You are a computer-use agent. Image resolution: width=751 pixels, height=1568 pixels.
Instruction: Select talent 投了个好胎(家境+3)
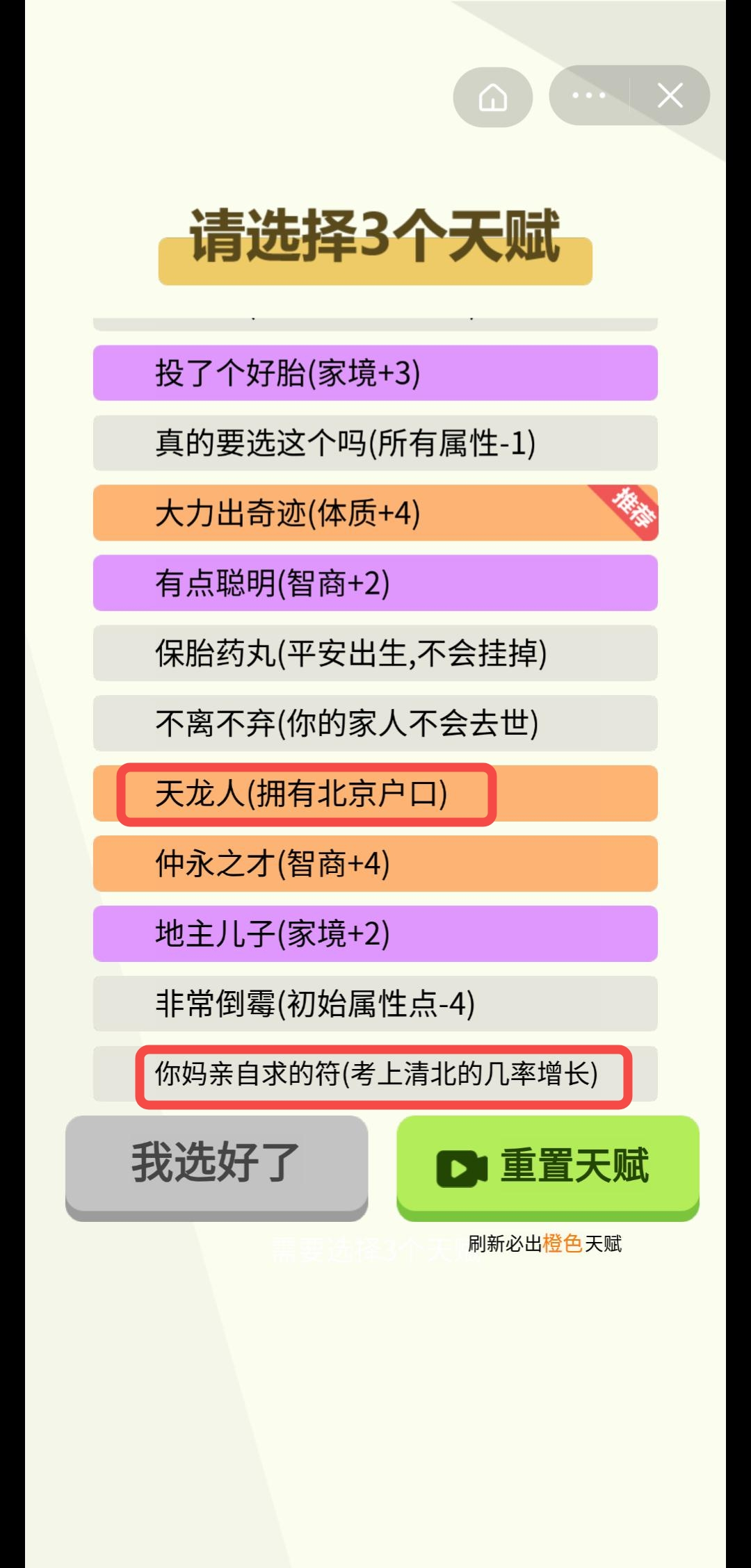click(375, 373)
